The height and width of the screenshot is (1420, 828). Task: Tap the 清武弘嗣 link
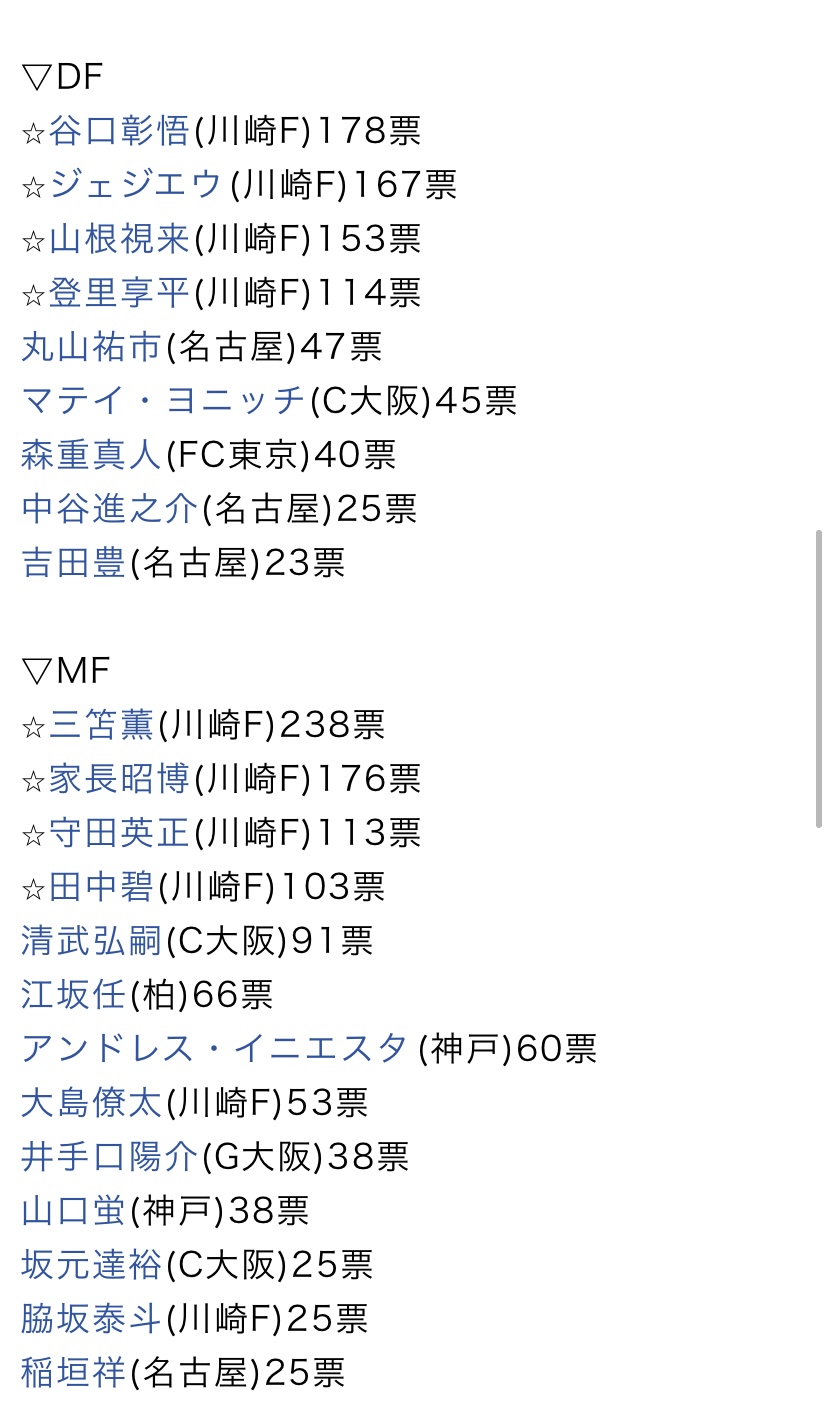click(91, 941)
